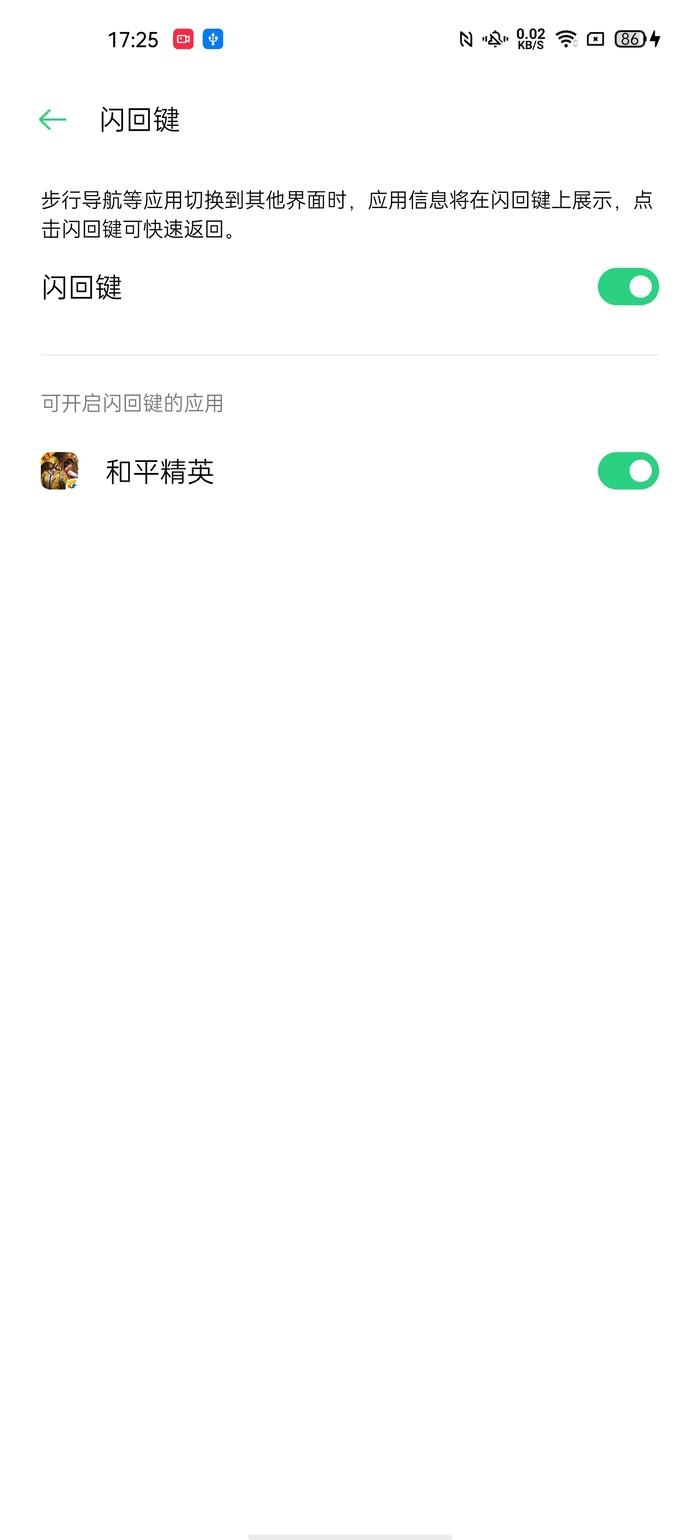Go back from the 闪回键 settings page
Screen dimensions: 700x1540
point(52,120)
